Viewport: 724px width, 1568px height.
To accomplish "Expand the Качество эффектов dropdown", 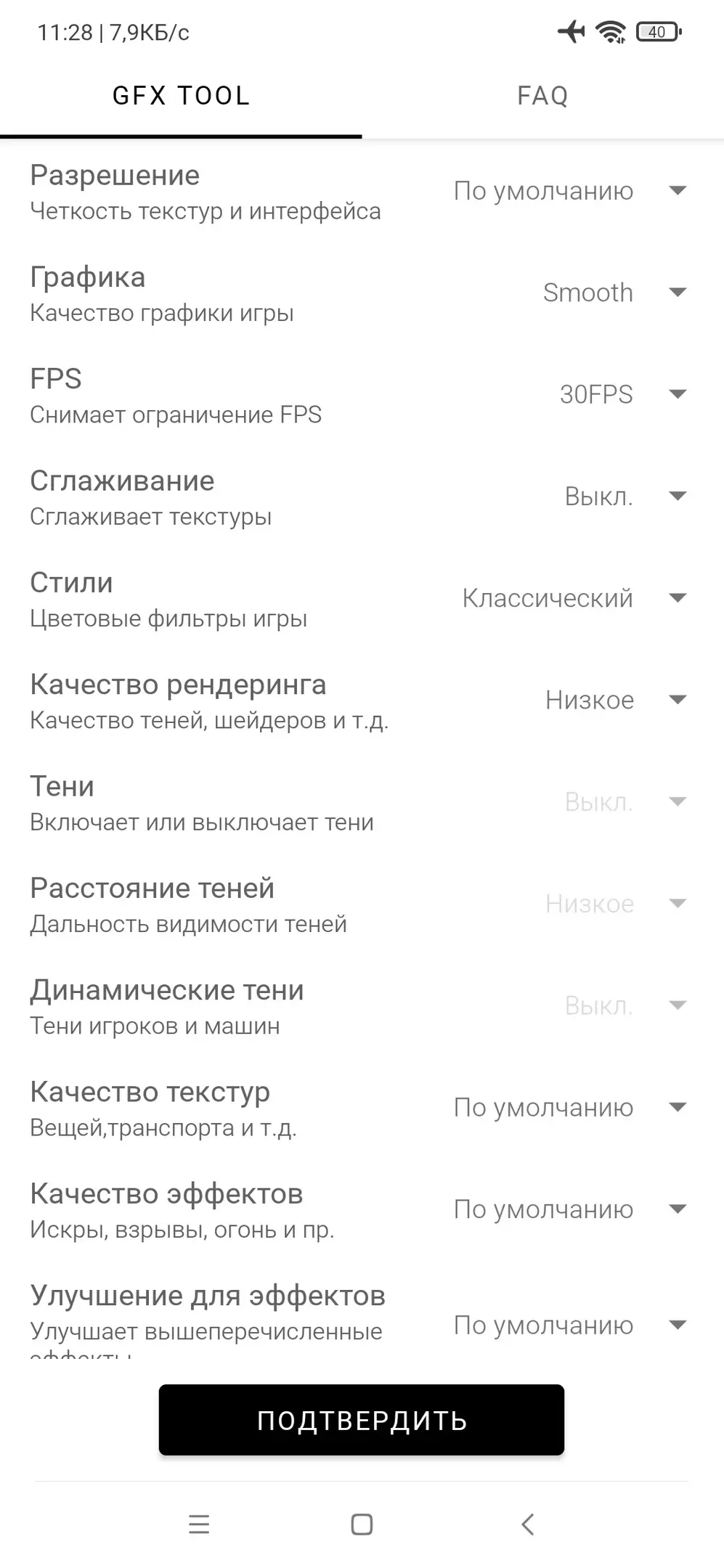I will click(570, 1209).
